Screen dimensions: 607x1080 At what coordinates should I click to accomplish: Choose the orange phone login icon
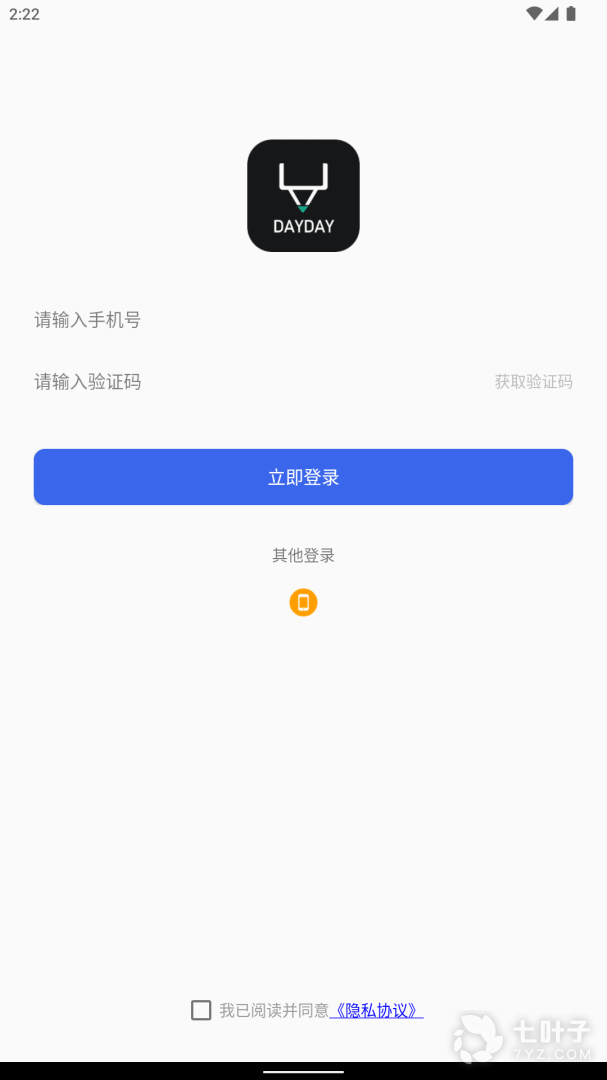click(303, 602)
